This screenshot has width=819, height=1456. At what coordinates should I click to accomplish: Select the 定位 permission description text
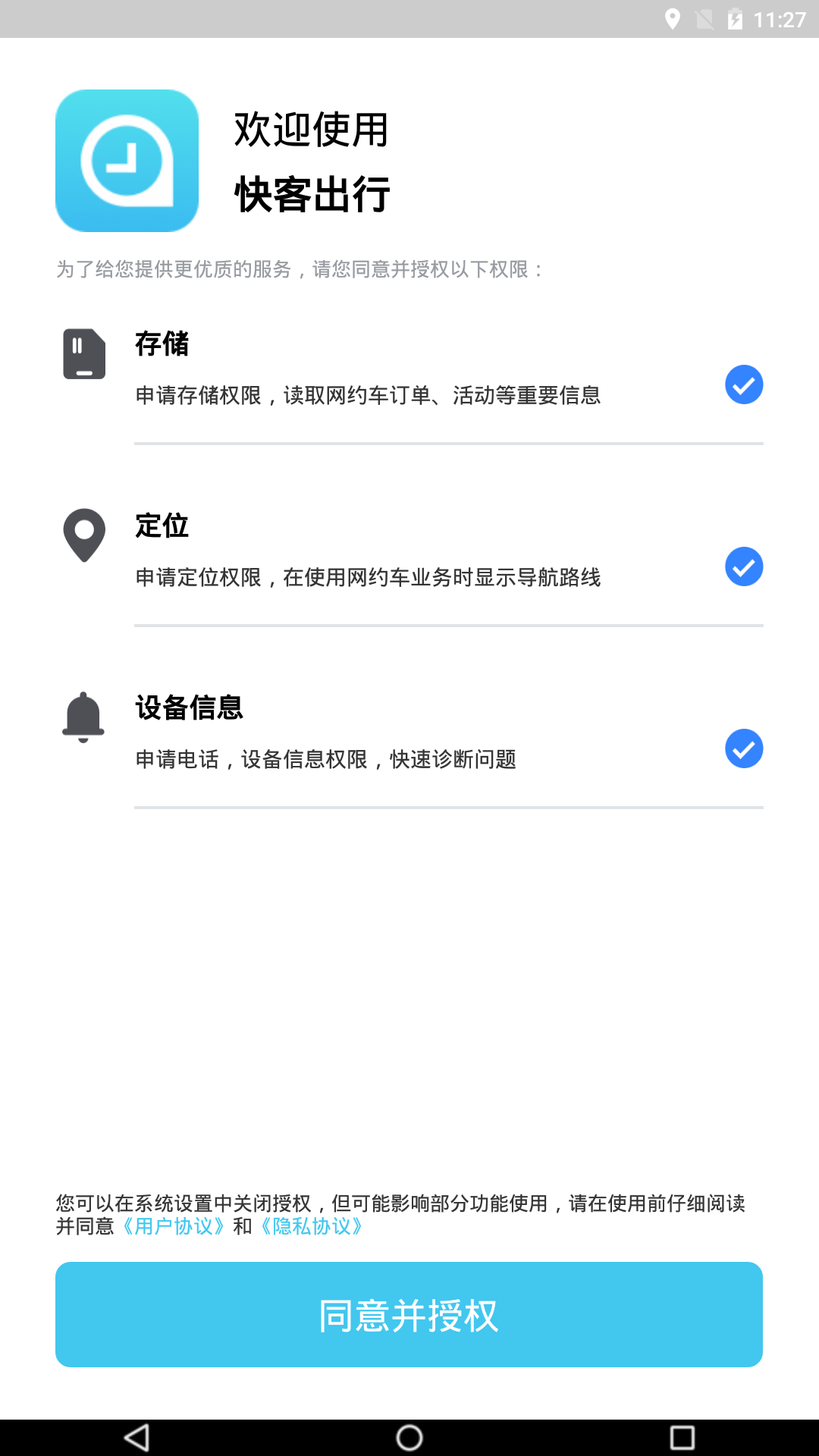click(x=367, y=578)
